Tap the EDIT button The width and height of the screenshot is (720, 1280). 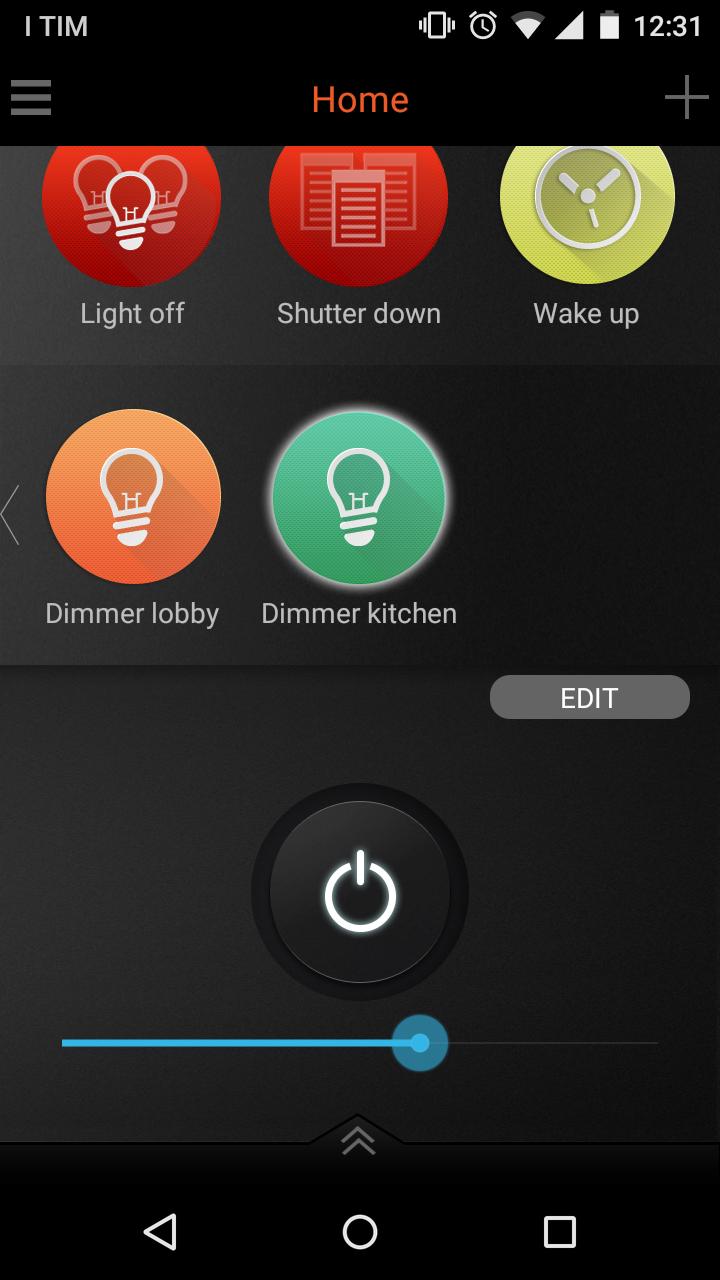[589, 697]
